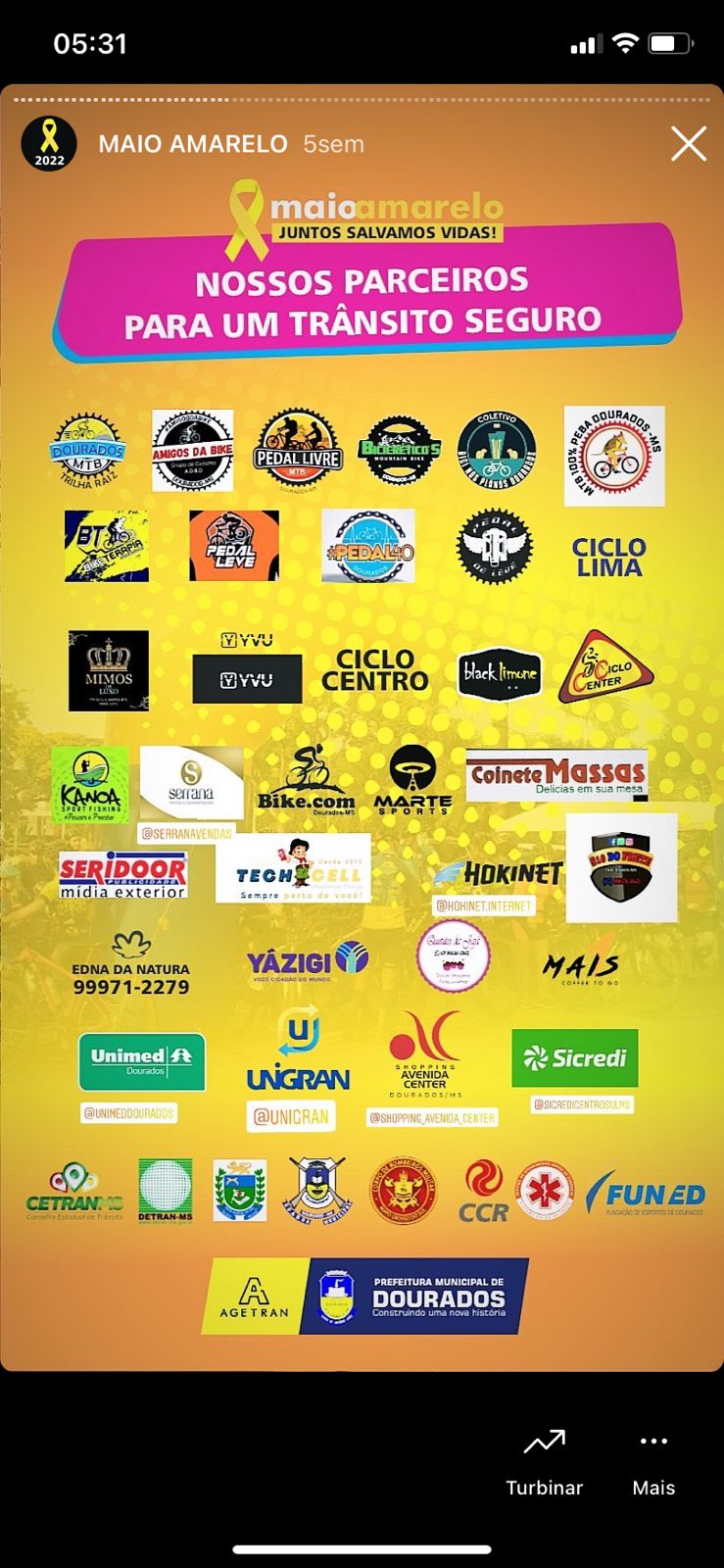Open the MAIO AMARELO profile picture
724x1568 pixels.
pyautogui.click(x=49, y=143)
